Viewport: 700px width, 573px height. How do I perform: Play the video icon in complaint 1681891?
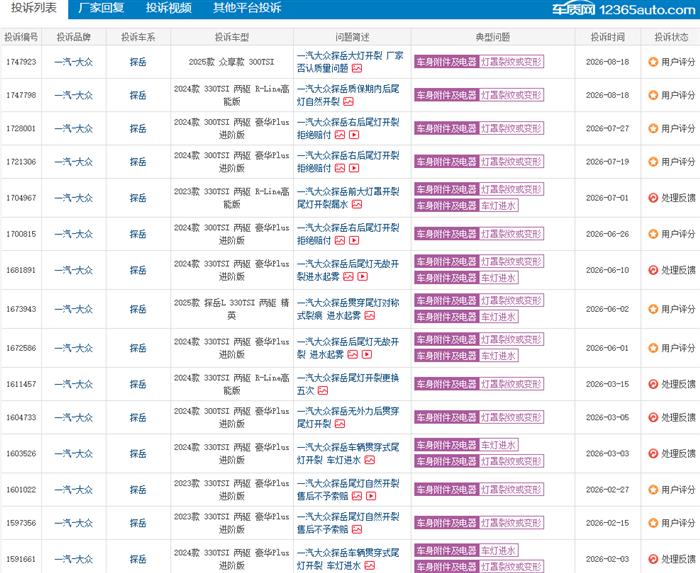pos(362,277)
